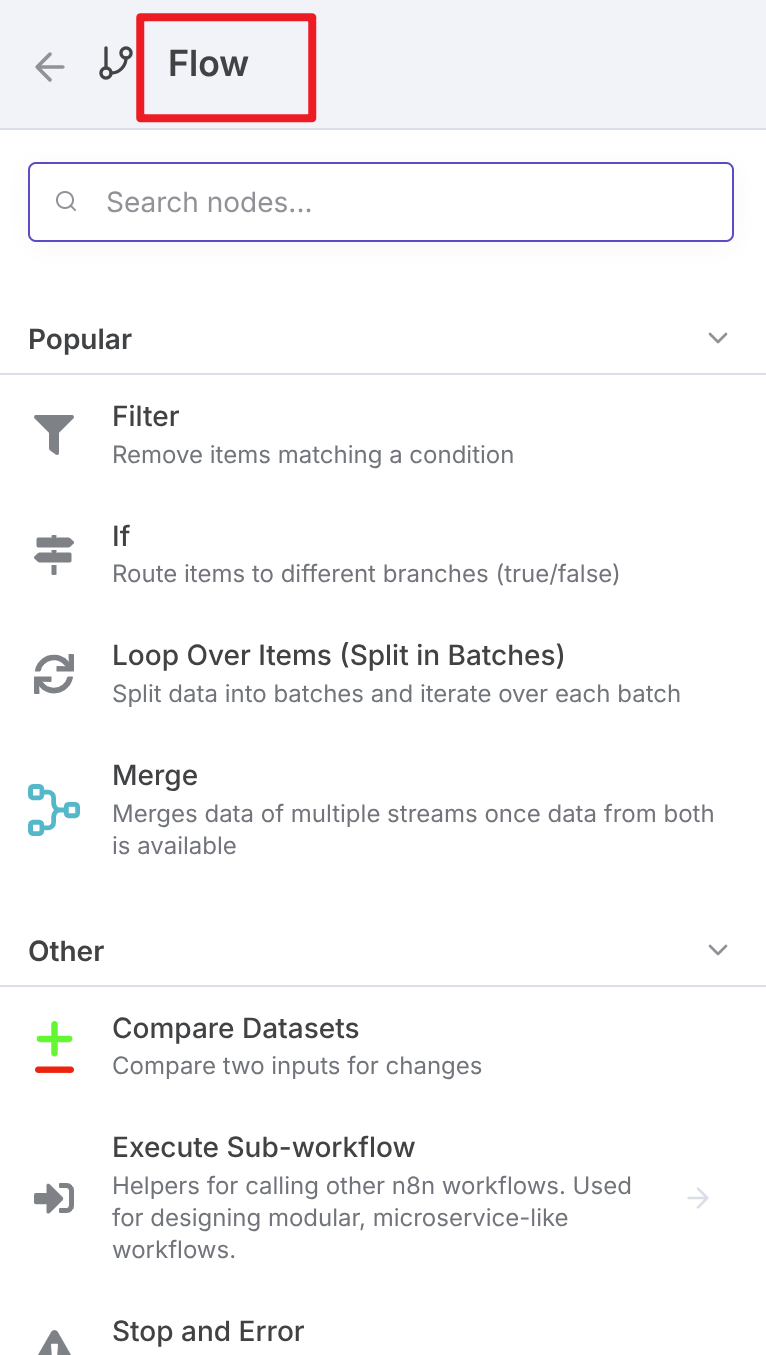Select the Compare Datasets node

coord(383,1047)
